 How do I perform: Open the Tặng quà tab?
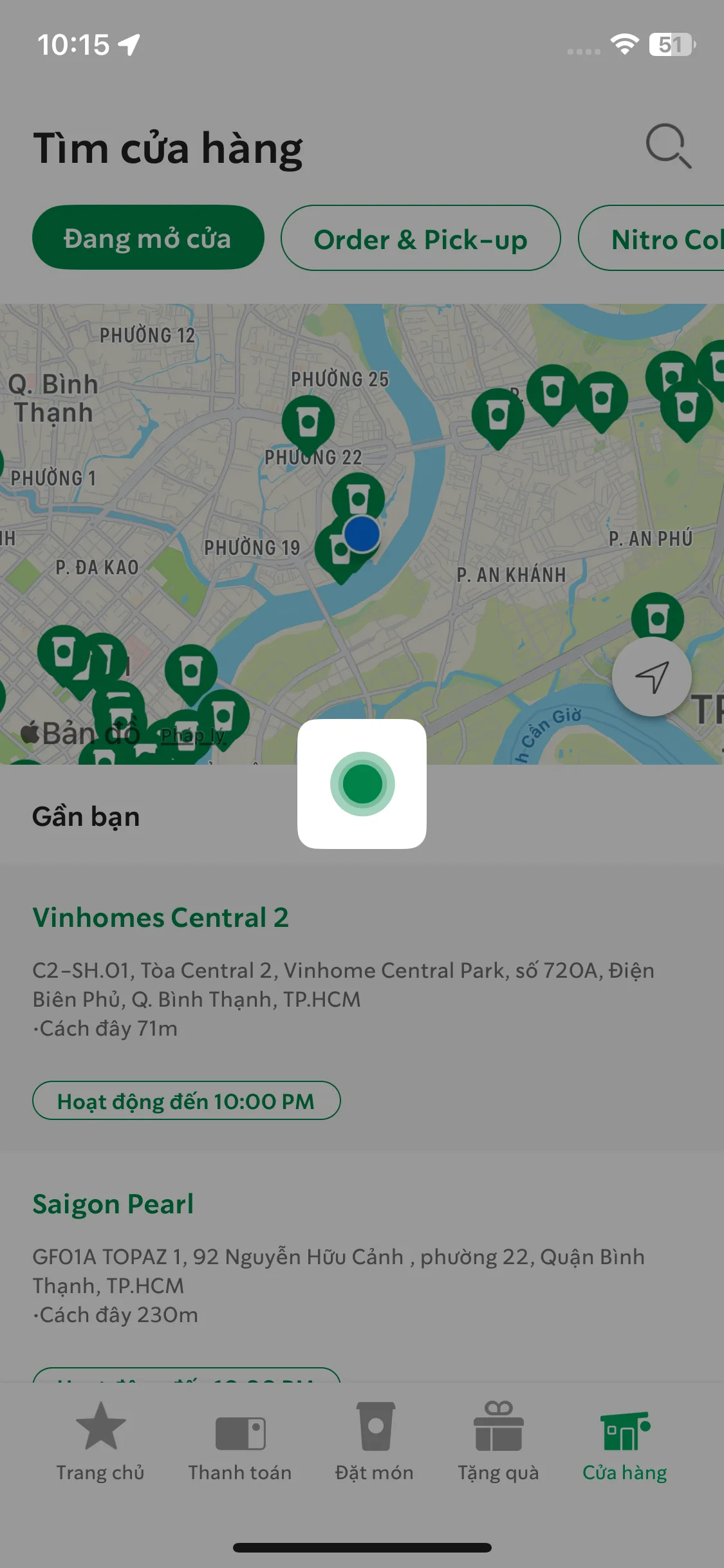[x=499, y=1442]
